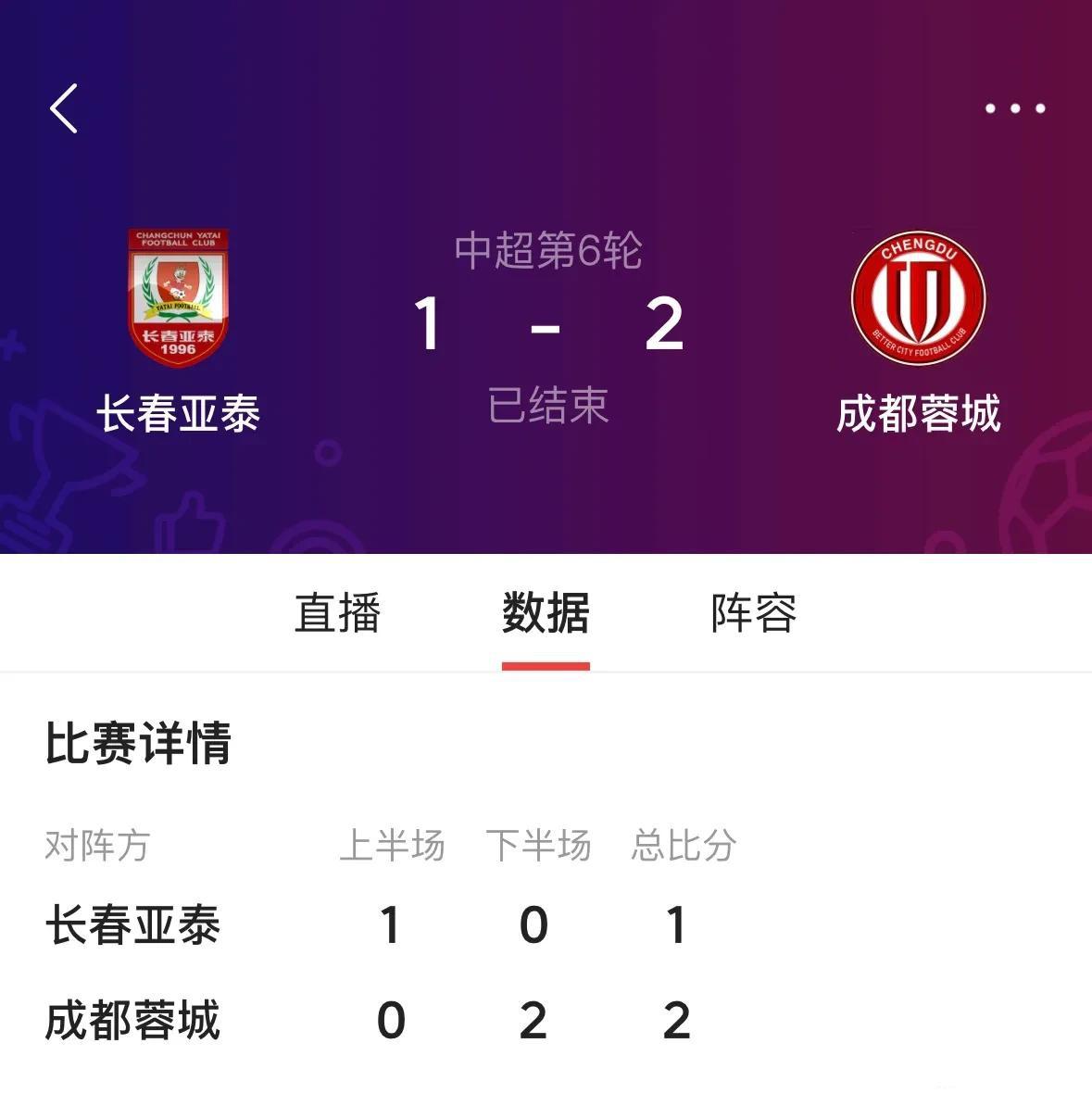The image size is (1092, 1106).
Task: Switch to the 直播 tab
Action: click(x=339, y=612)
